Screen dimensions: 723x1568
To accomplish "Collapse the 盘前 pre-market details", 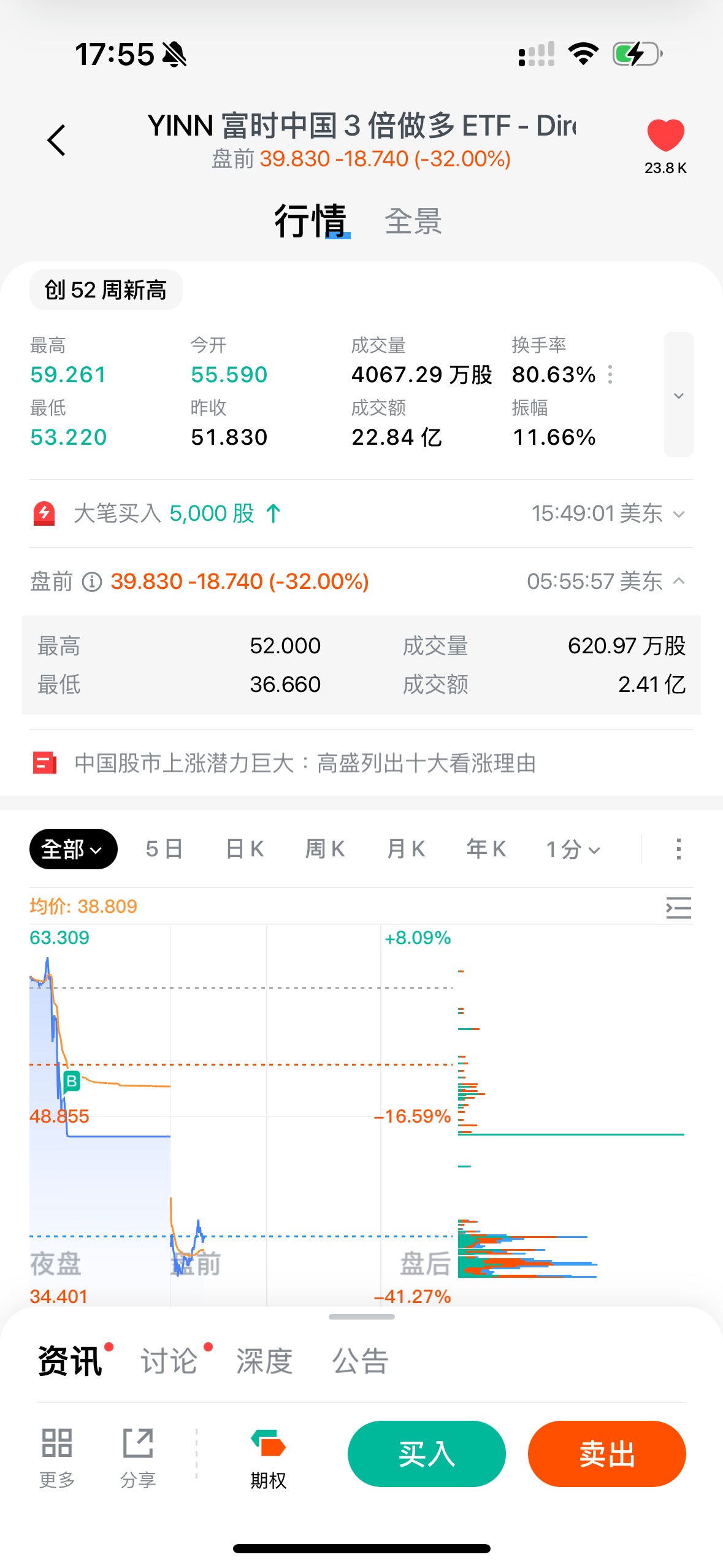I will (679, 581).
